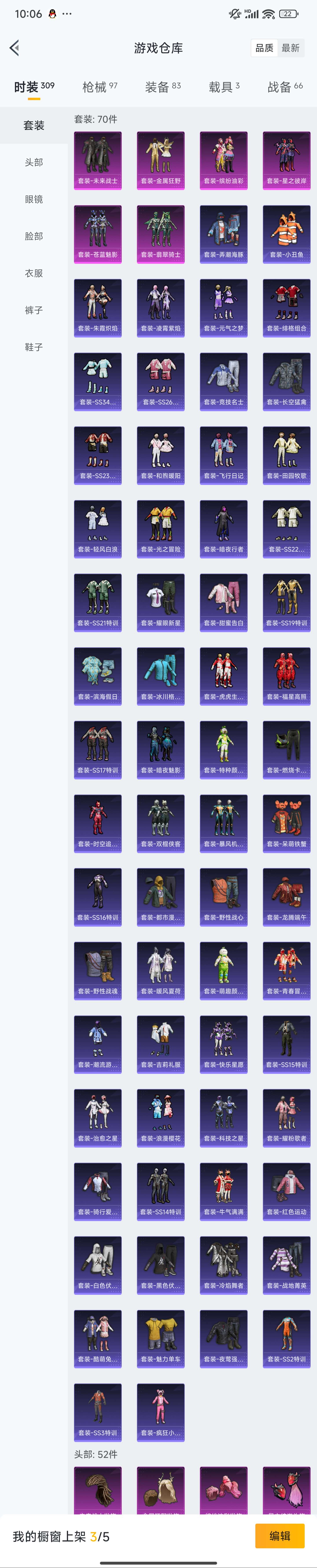View the 套装-田园牧歌 outfit
The width and height of the screenshot is (317, 1568).
click(x=287, y=455)
